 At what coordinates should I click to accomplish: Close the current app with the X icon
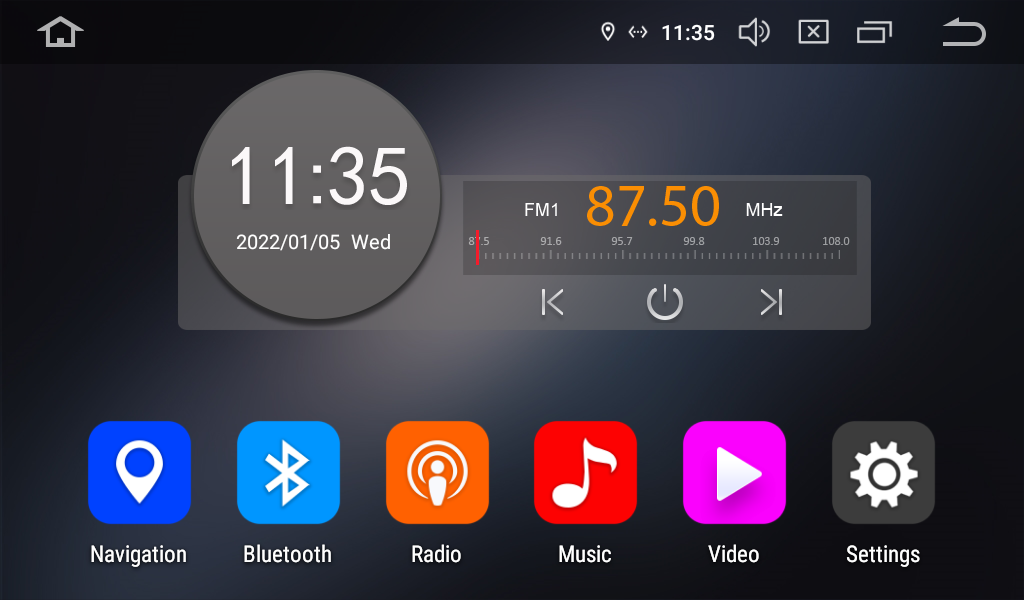click(813, 32)
